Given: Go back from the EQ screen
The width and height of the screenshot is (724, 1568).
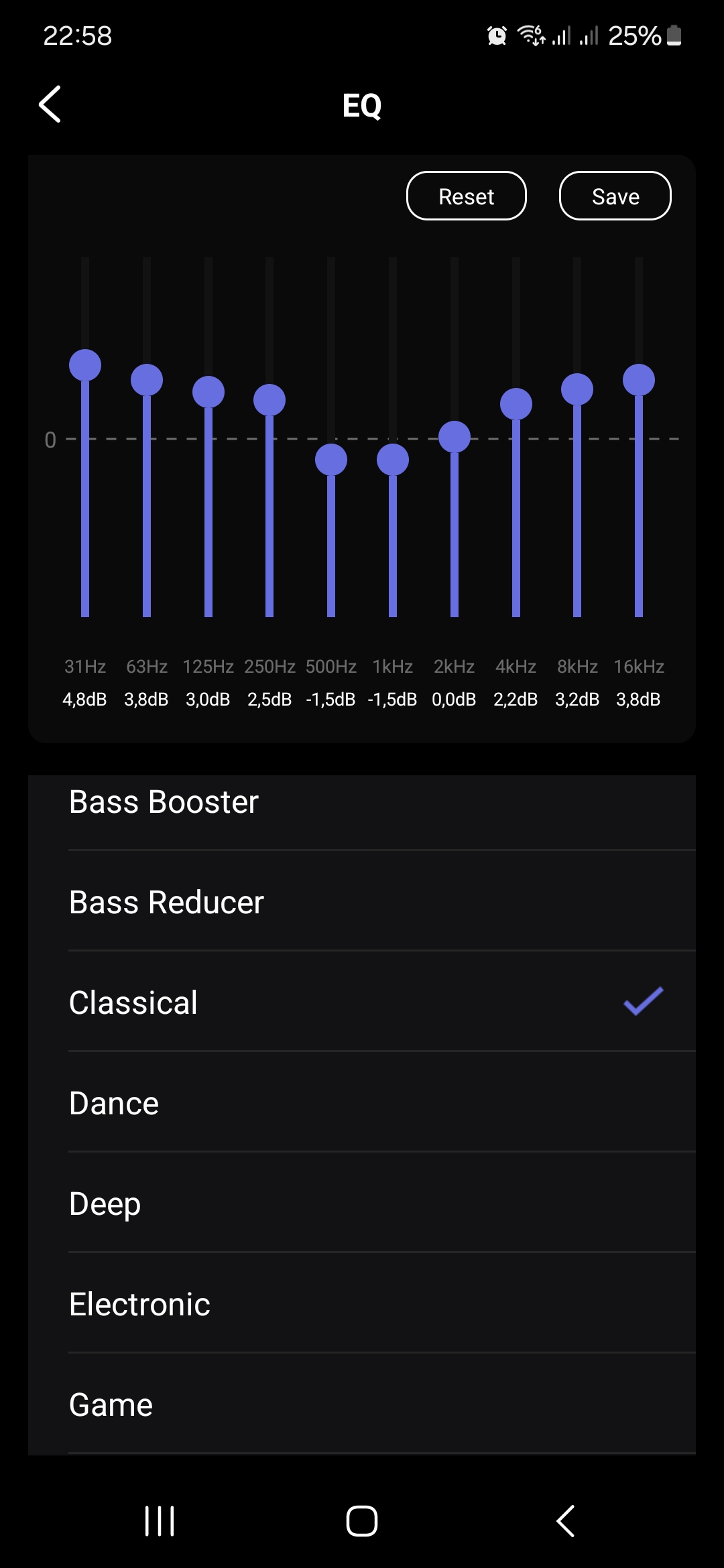Looking at the screenshot, I should [50, 104].
